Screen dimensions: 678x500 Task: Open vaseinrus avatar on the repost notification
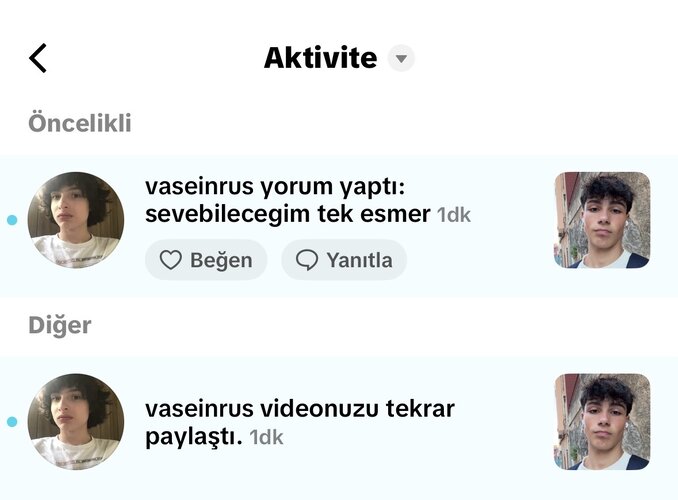(x=76, y=422)
